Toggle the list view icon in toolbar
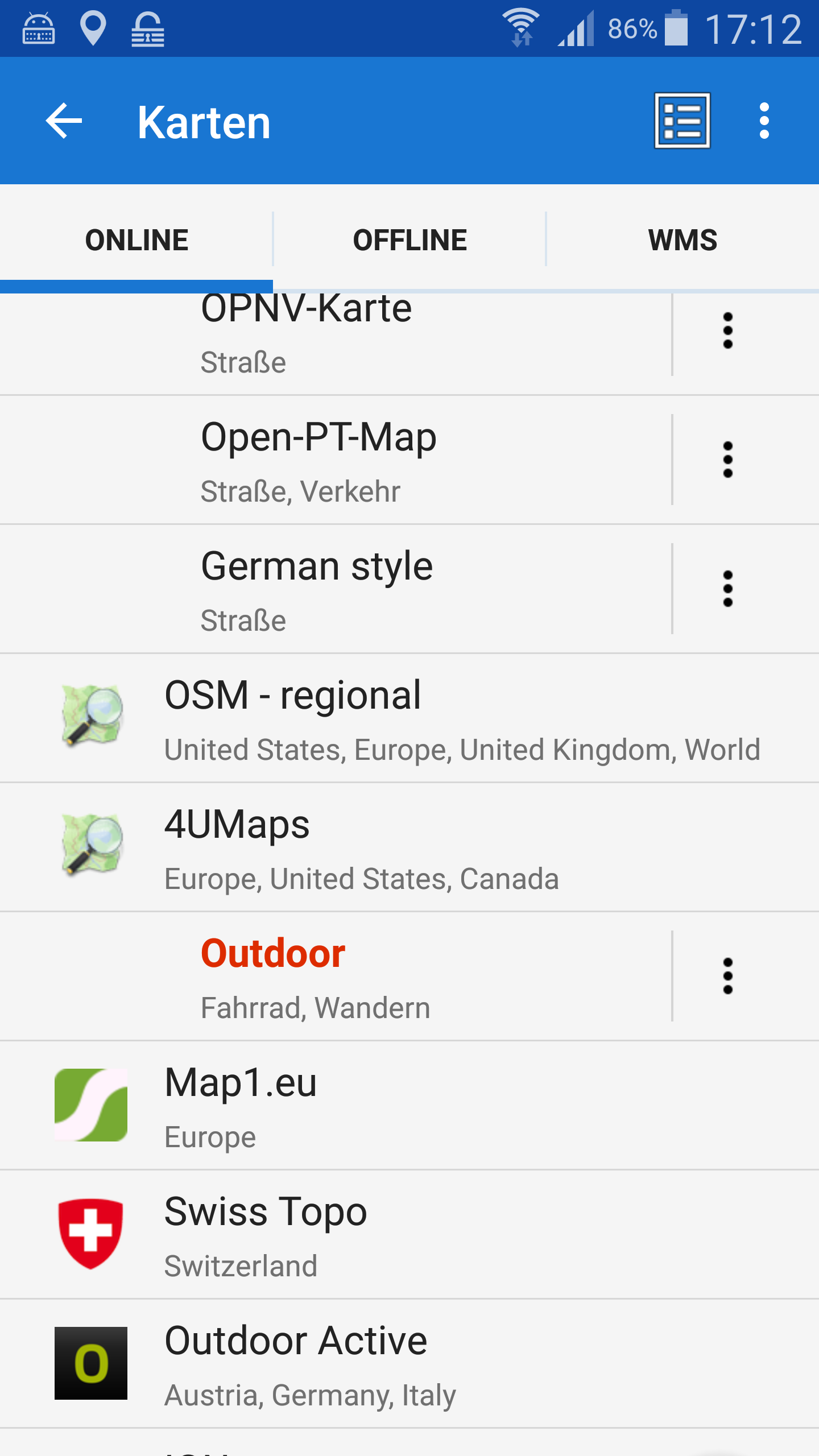 tap(682, 121)
